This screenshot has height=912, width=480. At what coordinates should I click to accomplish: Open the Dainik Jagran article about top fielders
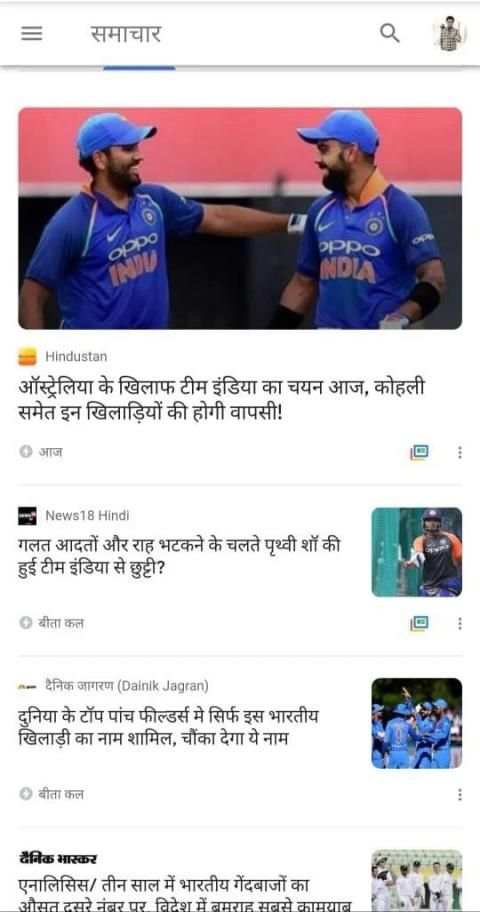click(x=169, y=728)
